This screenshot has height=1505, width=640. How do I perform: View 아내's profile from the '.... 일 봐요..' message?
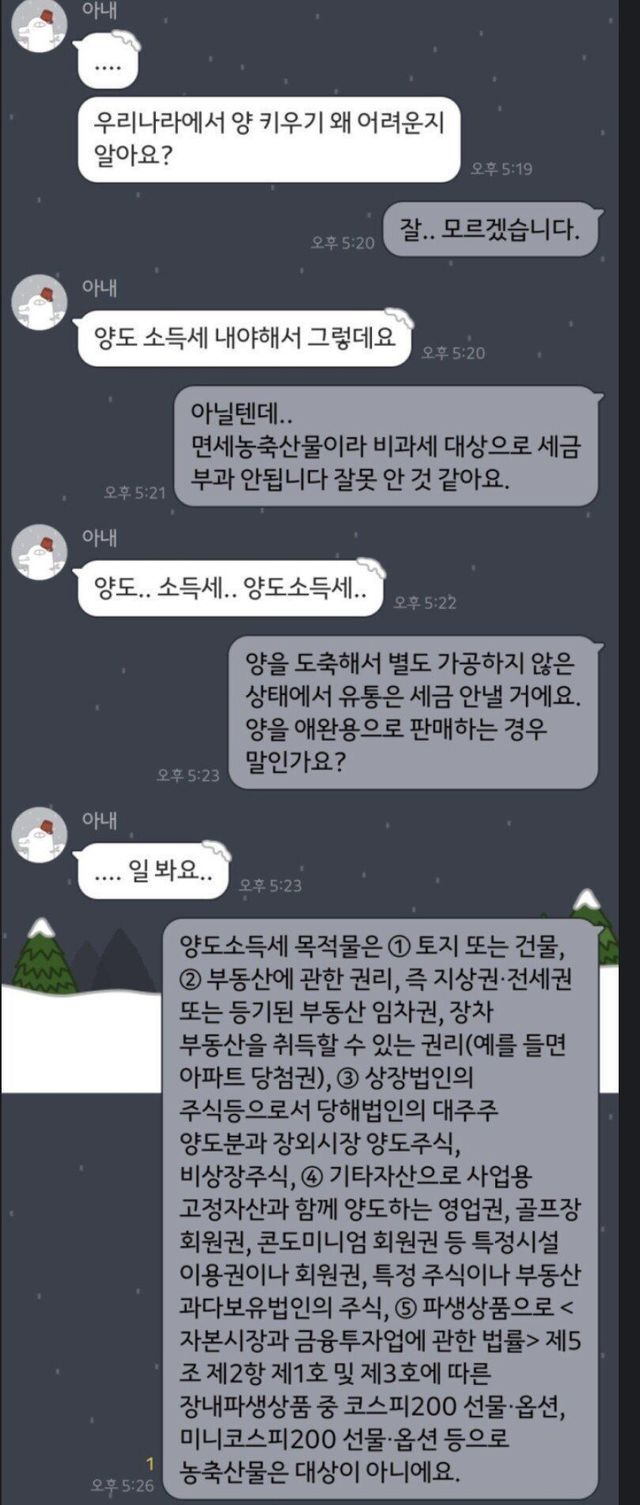pos(39,835)
